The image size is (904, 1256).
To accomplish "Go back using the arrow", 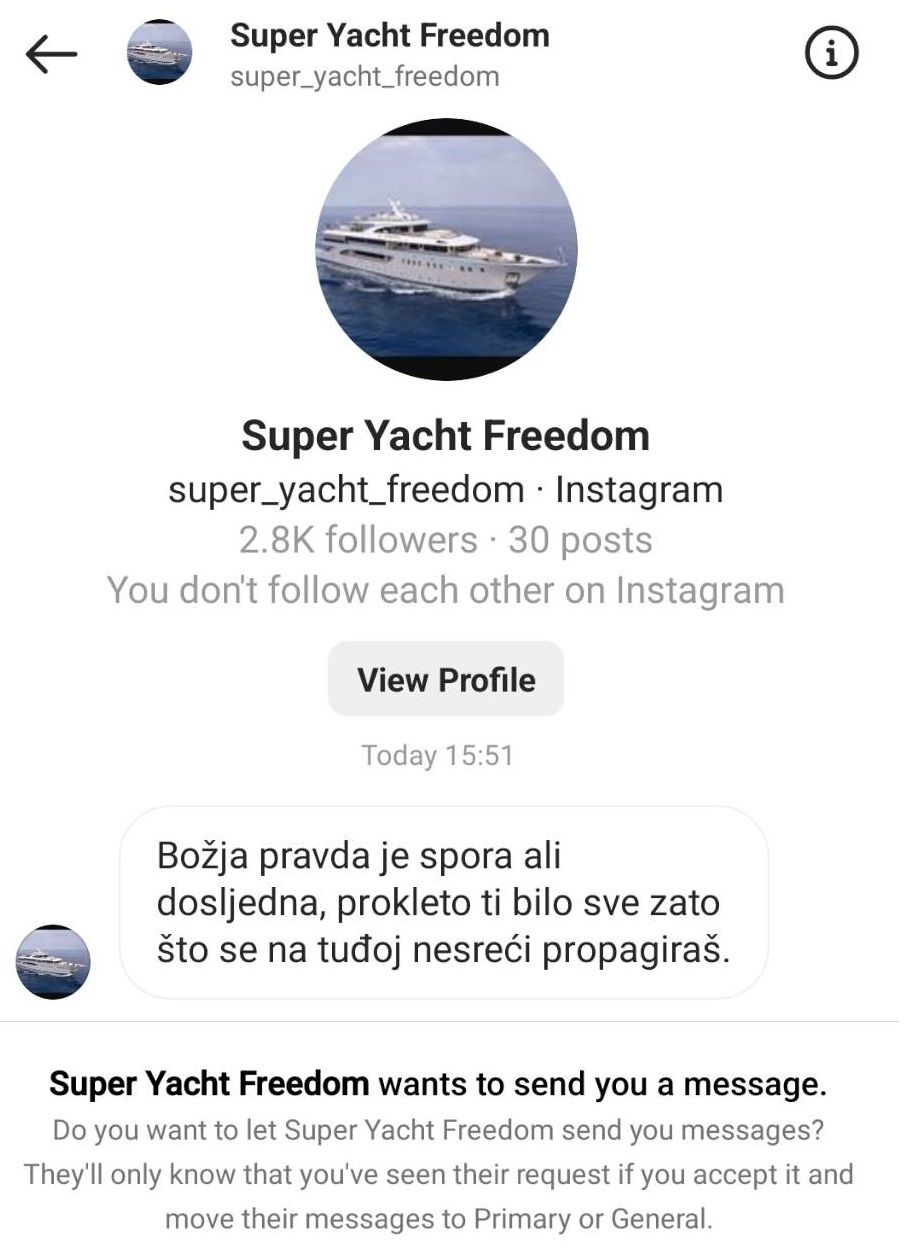I will point(51,54).
